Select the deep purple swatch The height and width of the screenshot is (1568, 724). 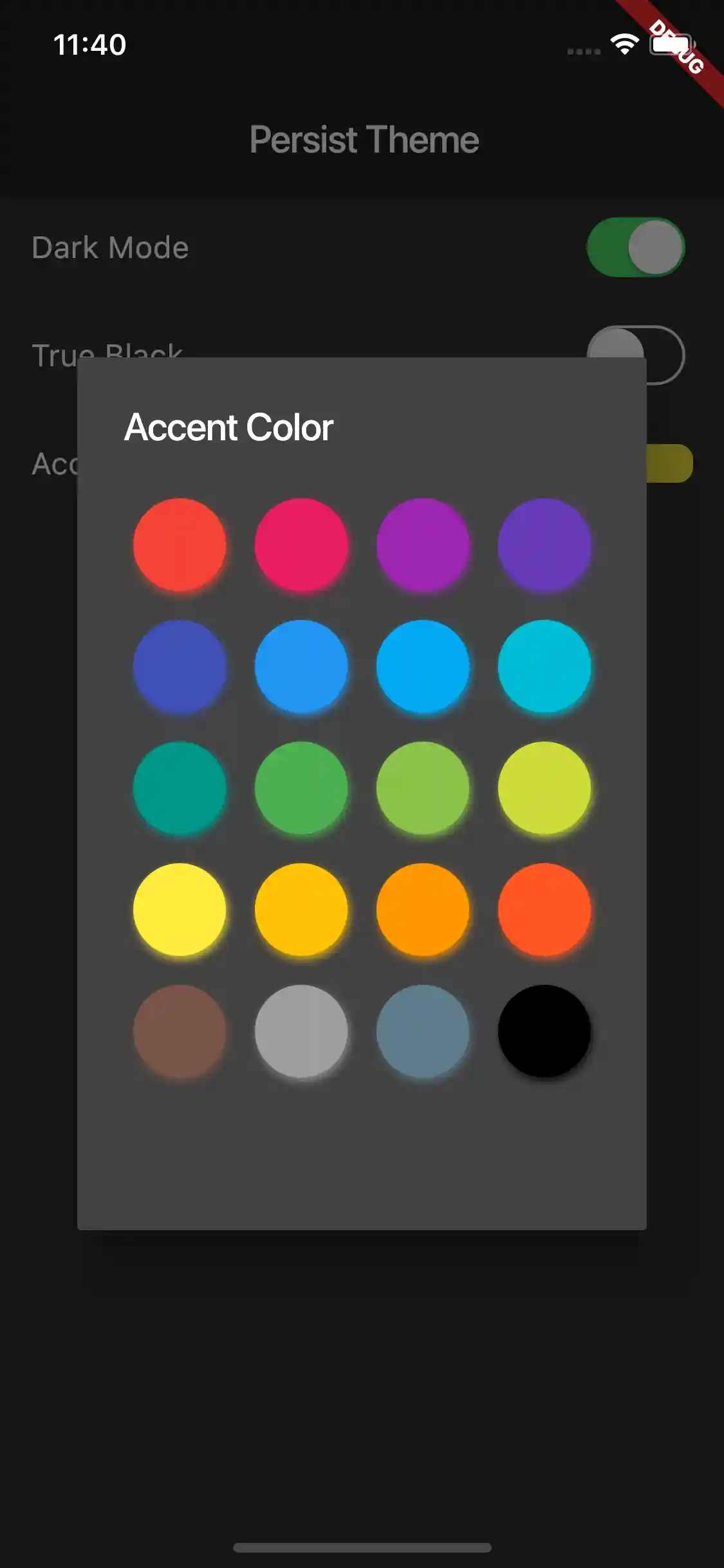(544, 545)
